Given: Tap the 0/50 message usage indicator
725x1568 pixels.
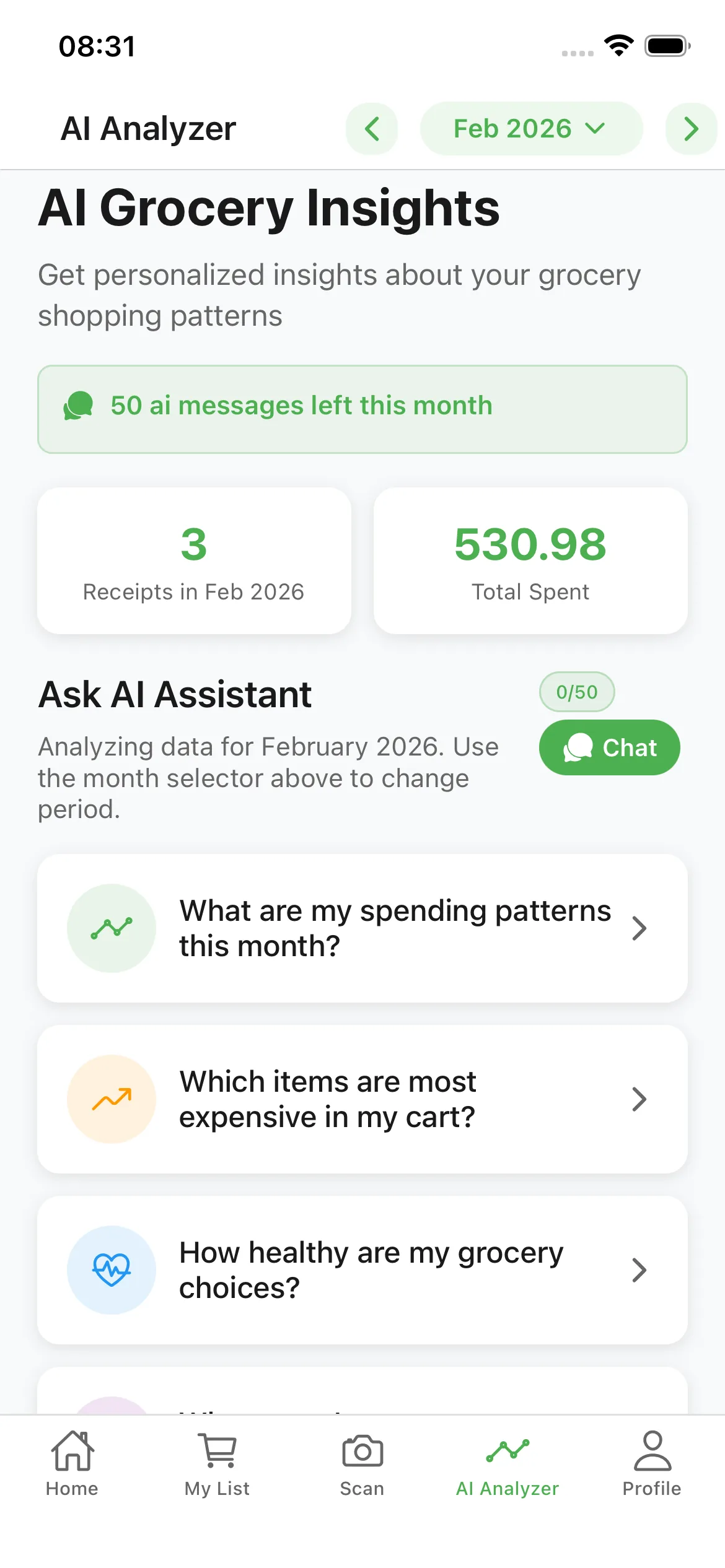Looking at the screenshot, I should click(576, 692).
